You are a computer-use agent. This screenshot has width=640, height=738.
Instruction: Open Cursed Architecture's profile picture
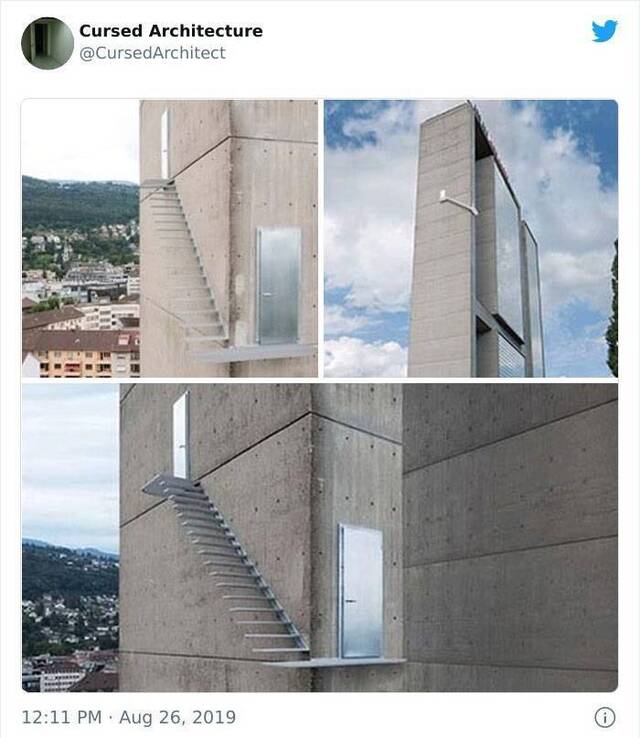pos(47,42)
